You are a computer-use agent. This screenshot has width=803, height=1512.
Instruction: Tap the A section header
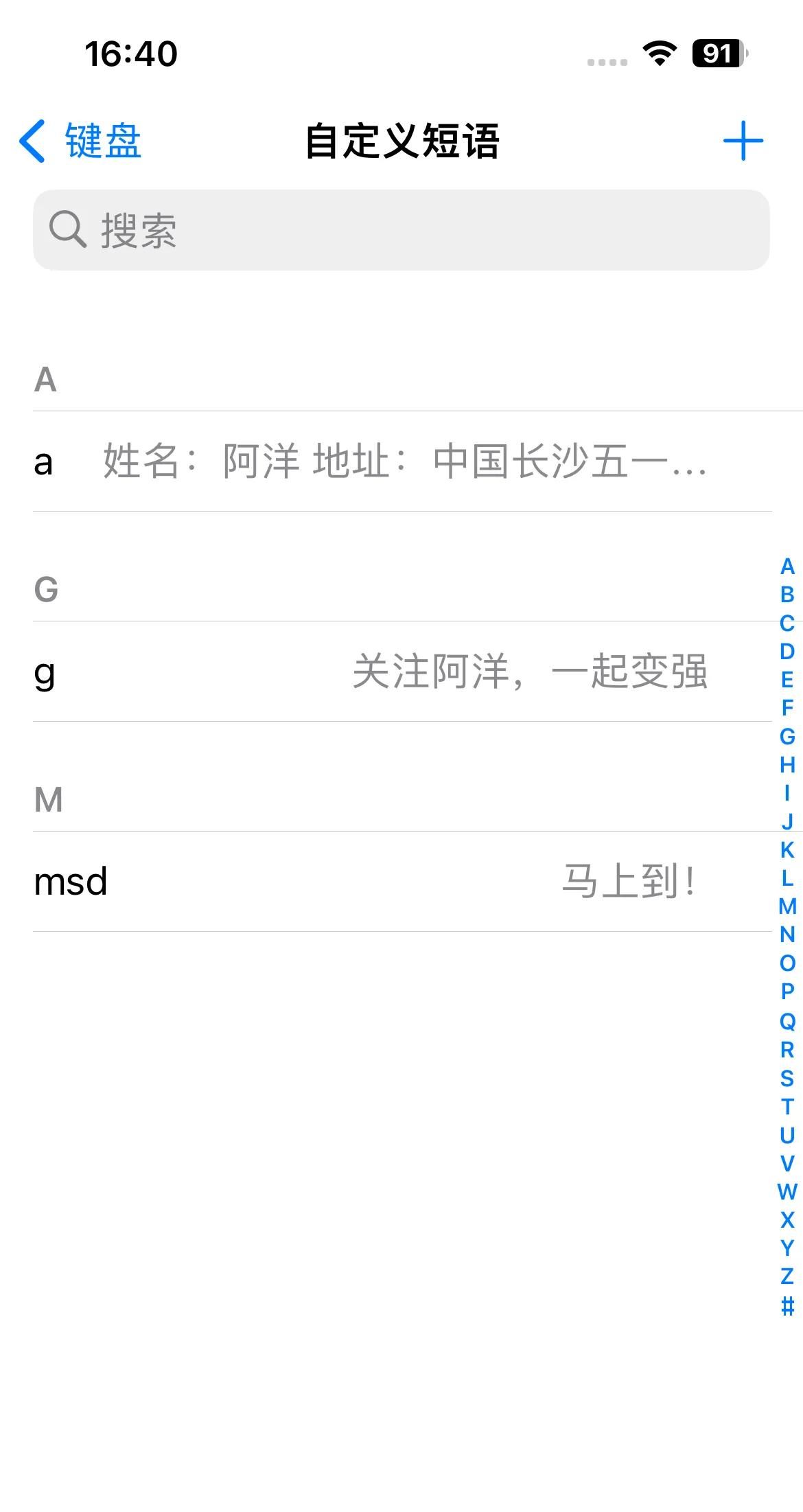coord(45,380)
